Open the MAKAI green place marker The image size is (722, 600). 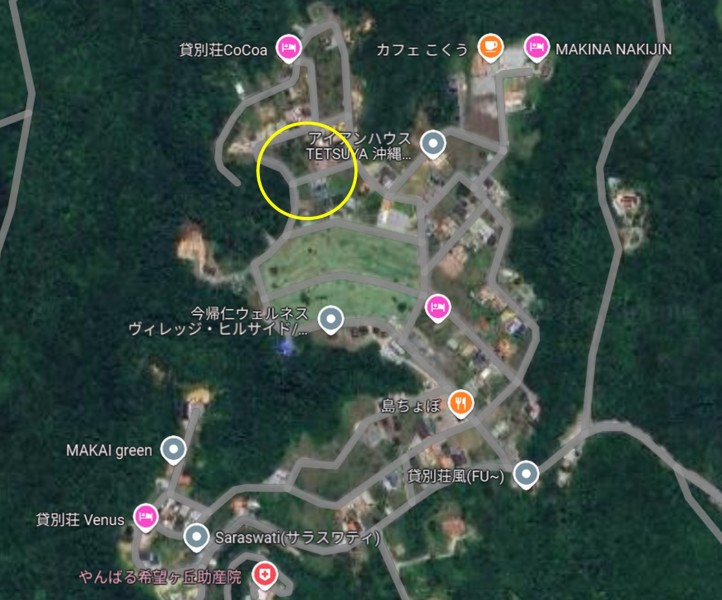(174, 450)
